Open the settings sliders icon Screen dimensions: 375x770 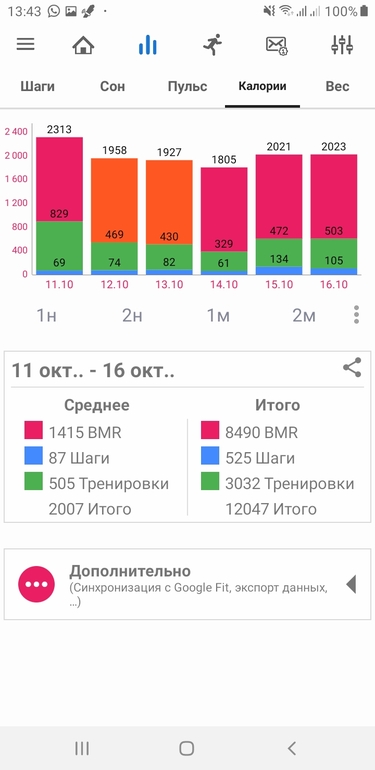click(x=342, y=45)
